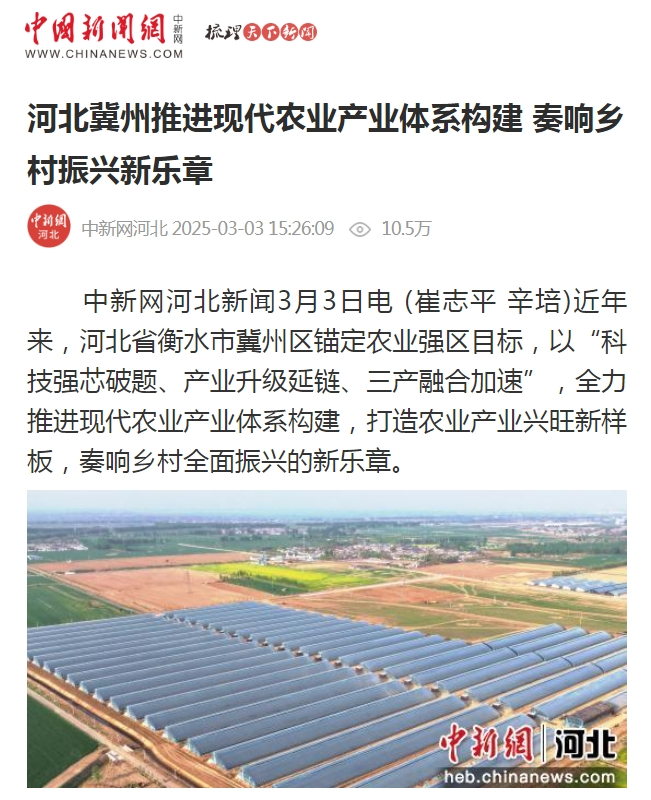Open the 中新网河北 source avatar
This screenshot has width=651, height=800.
coord(48,227)
